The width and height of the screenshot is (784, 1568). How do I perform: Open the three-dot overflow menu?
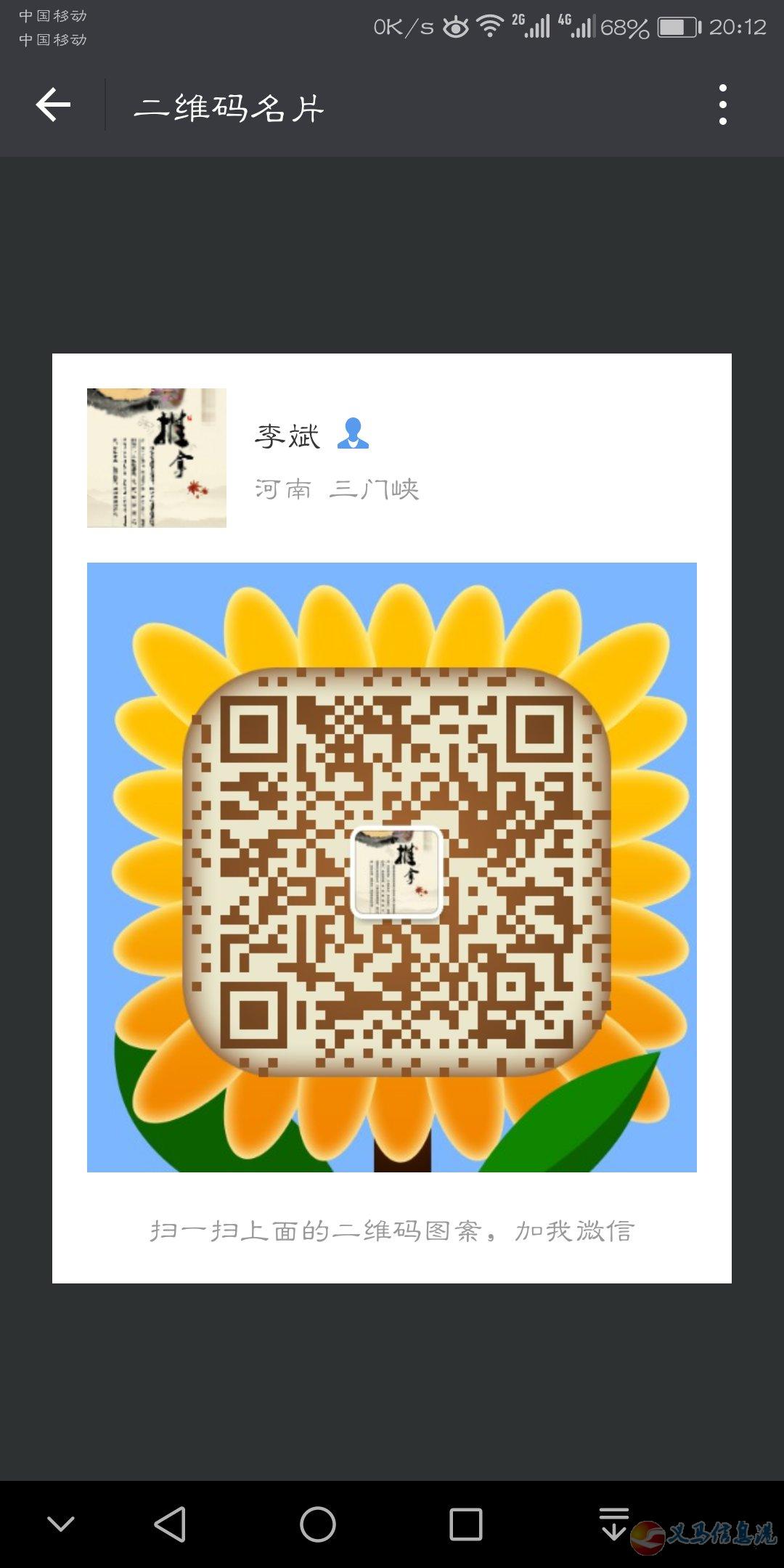(x=722, y=105)
